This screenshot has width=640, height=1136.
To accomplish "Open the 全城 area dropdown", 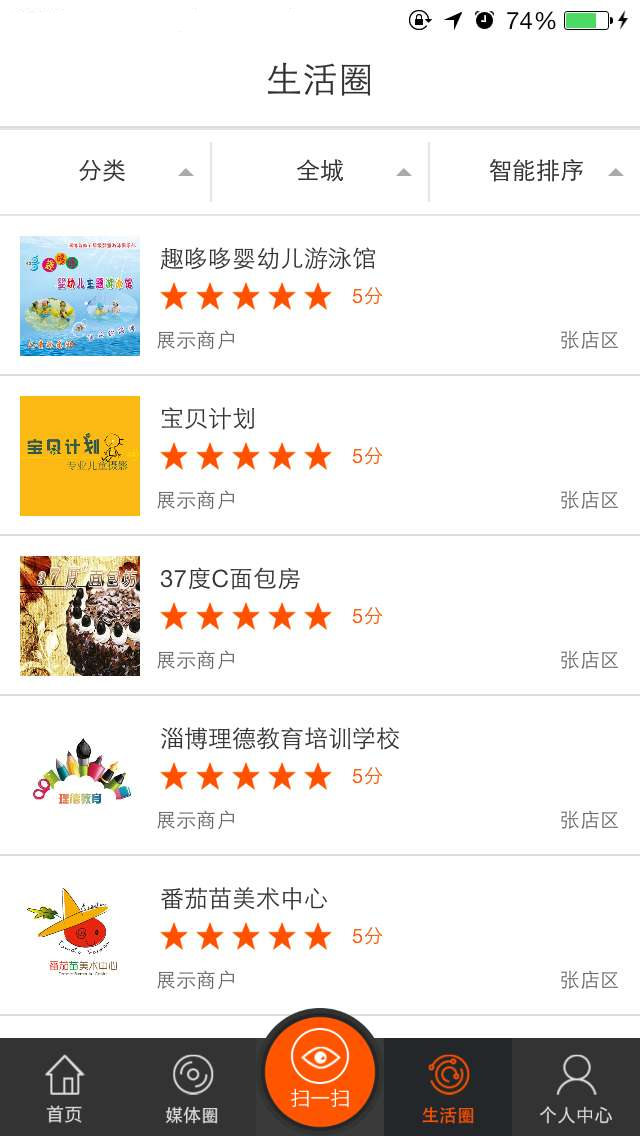I will pyautogui.click(x=321, y=172).
